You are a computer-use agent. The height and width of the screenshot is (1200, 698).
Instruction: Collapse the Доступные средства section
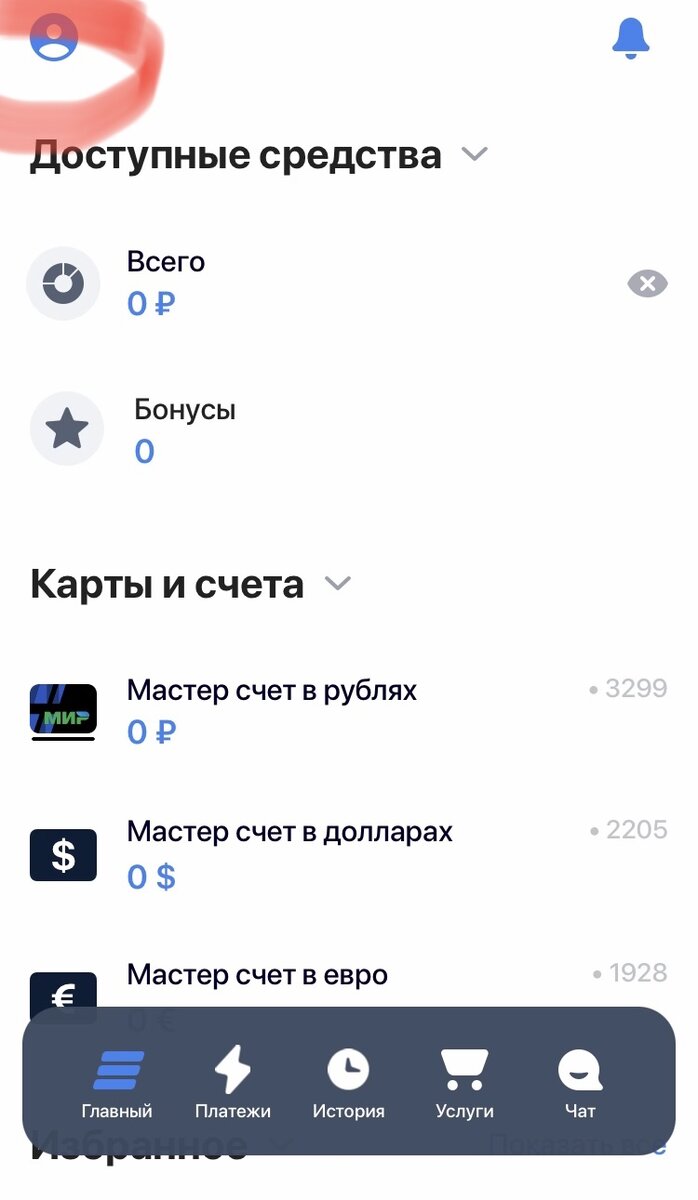coord(474,155)
